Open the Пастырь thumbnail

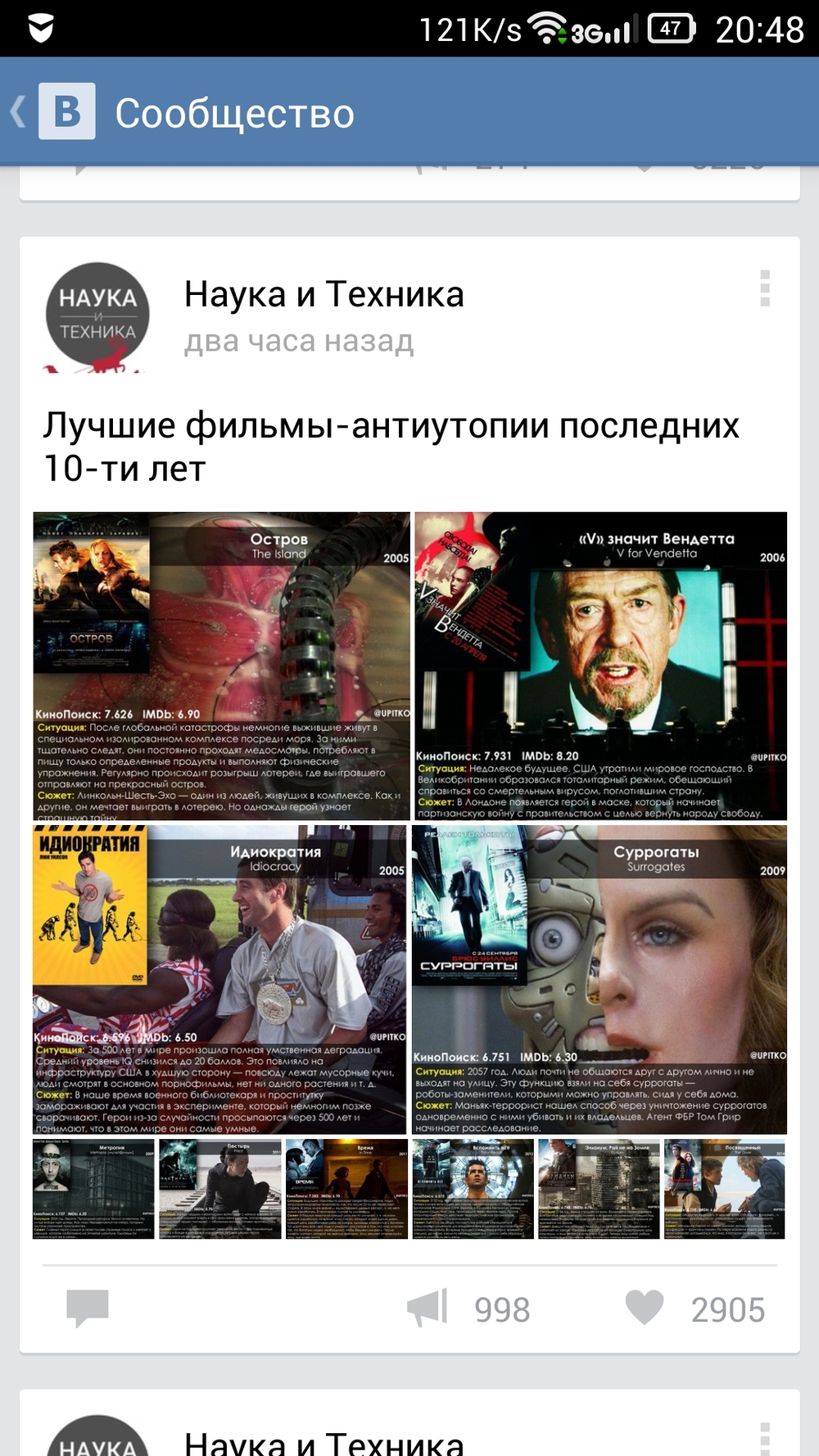tap(219, 1189)
